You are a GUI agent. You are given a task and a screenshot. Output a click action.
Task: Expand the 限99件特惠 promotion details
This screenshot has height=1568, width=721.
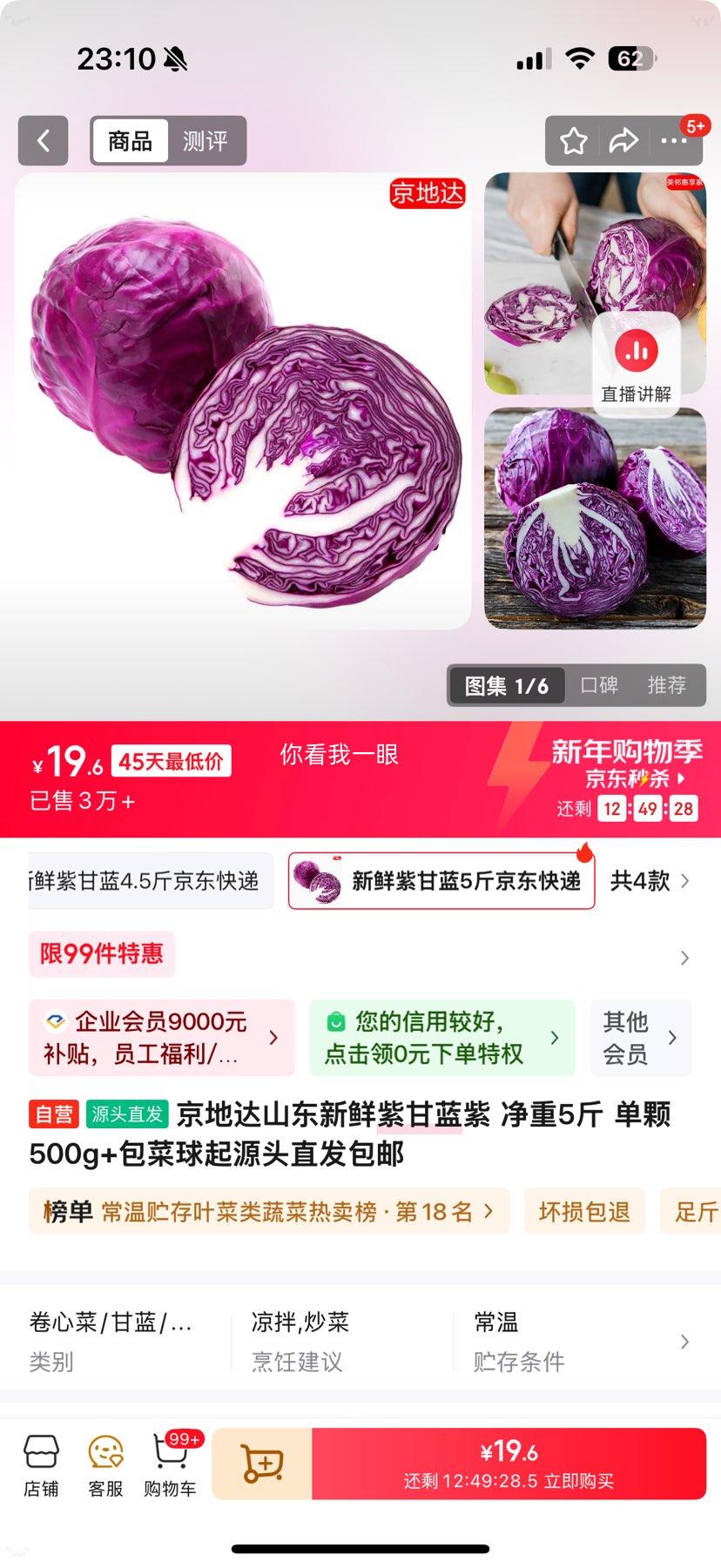(x=348, y=954)
